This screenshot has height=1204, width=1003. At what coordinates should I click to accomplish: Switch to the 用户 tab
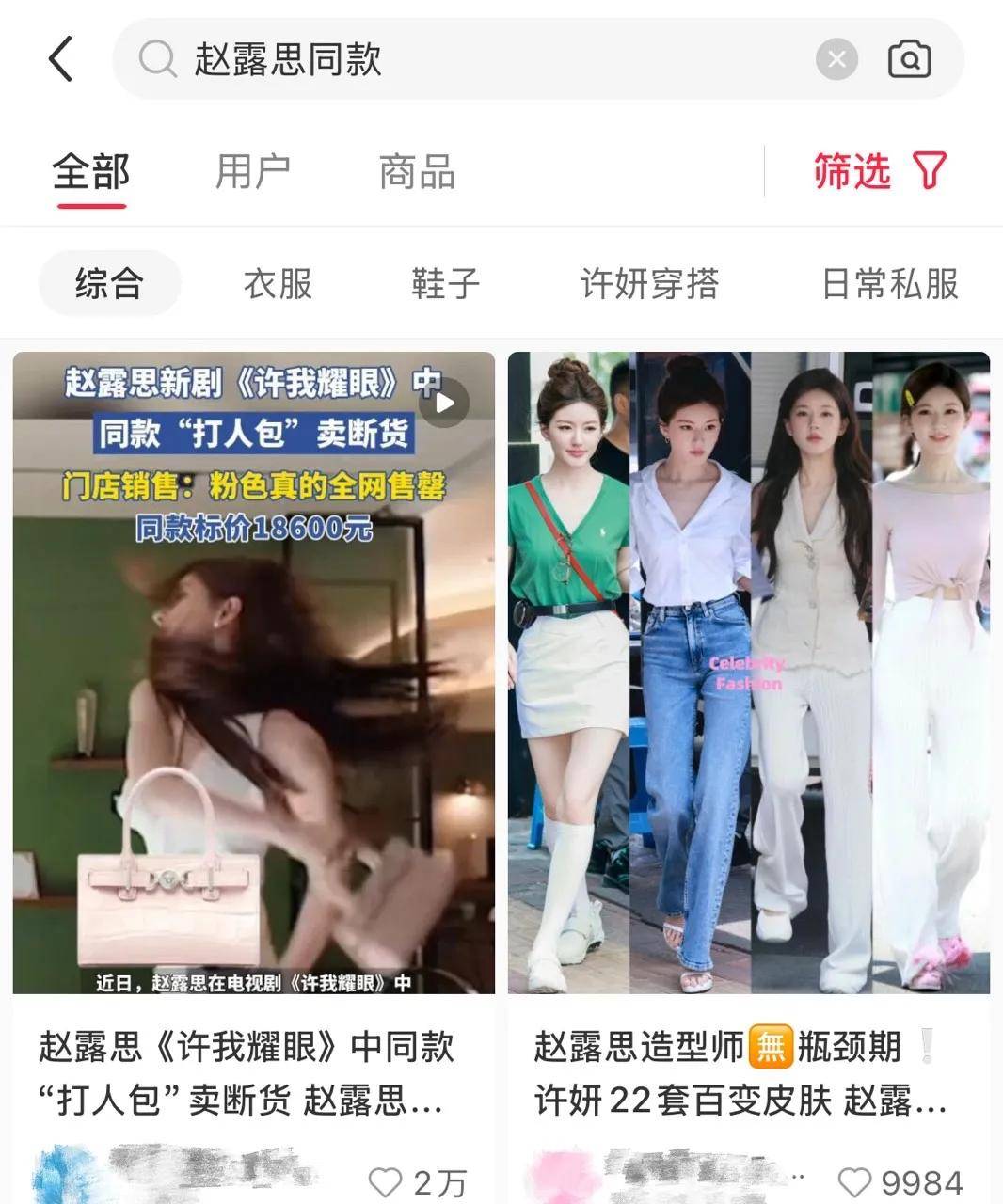coord(252,172)
